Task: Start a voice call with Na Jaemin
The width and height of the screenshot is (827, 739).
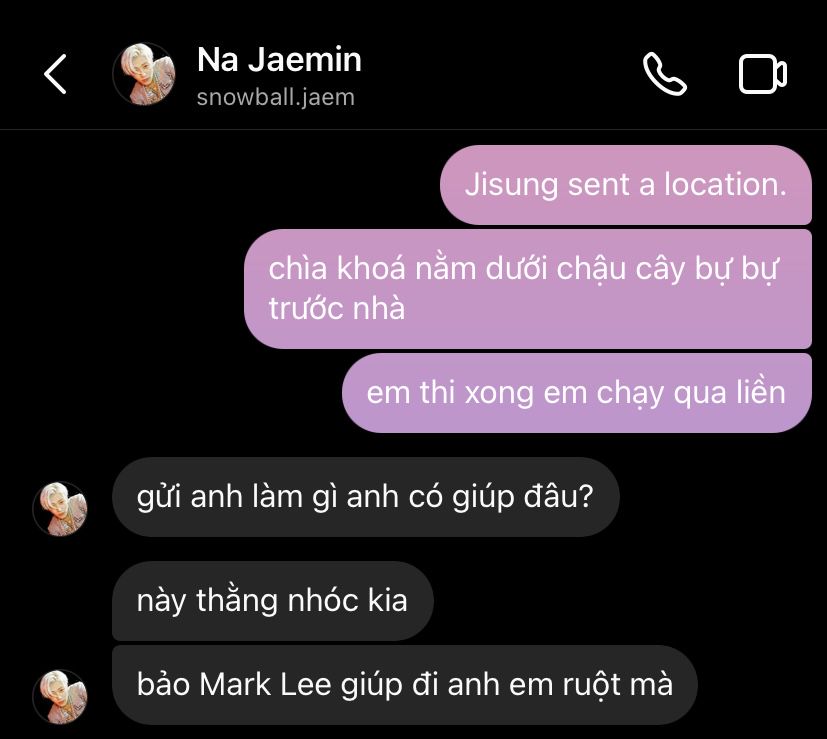Action: 664,74
